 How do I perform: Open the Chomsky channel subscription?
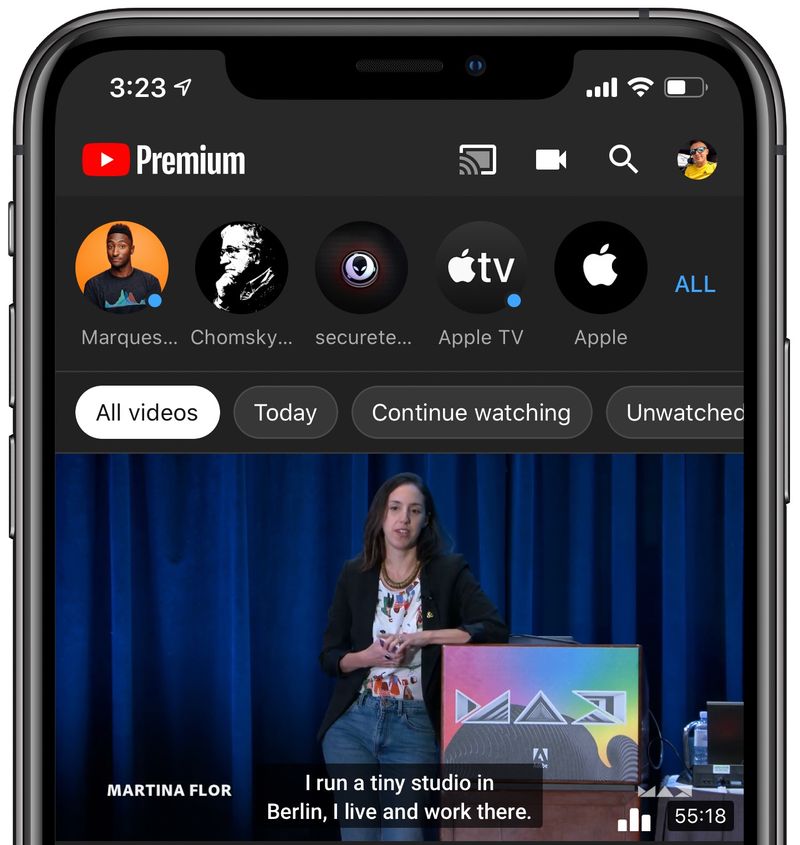tap(241, 268)
